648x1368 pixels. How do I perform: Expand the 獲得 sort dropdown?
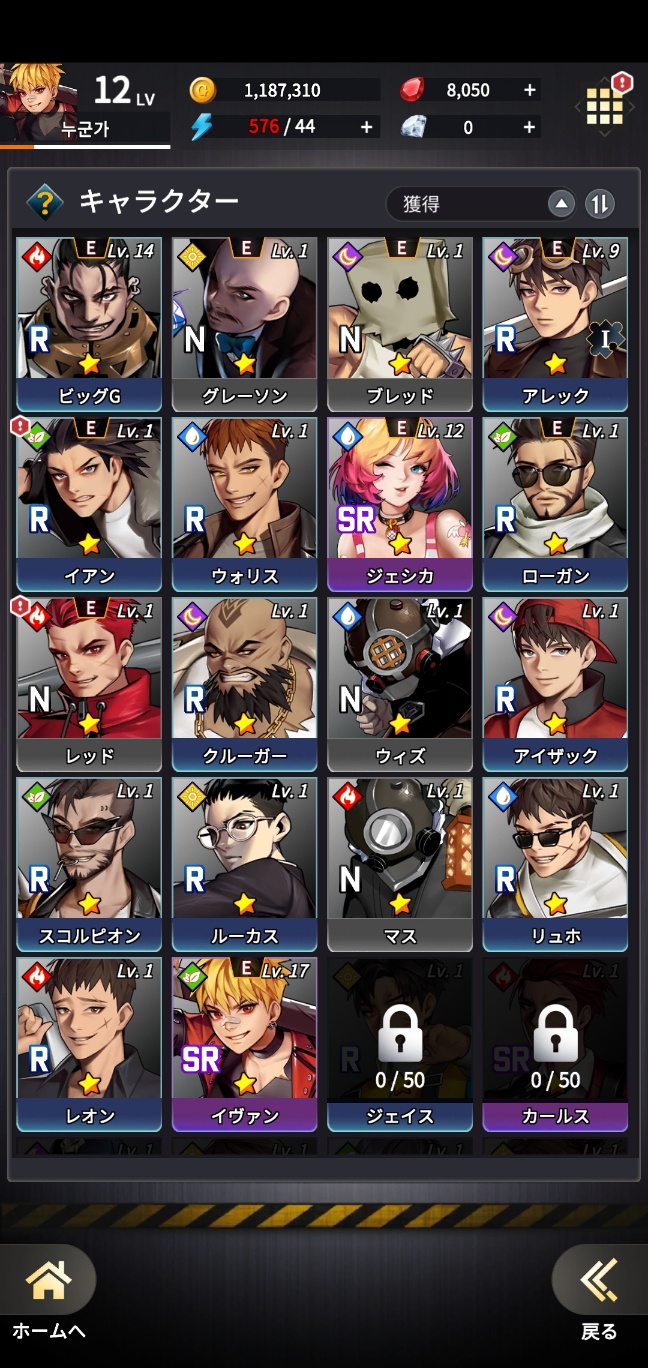pos(480,204)
